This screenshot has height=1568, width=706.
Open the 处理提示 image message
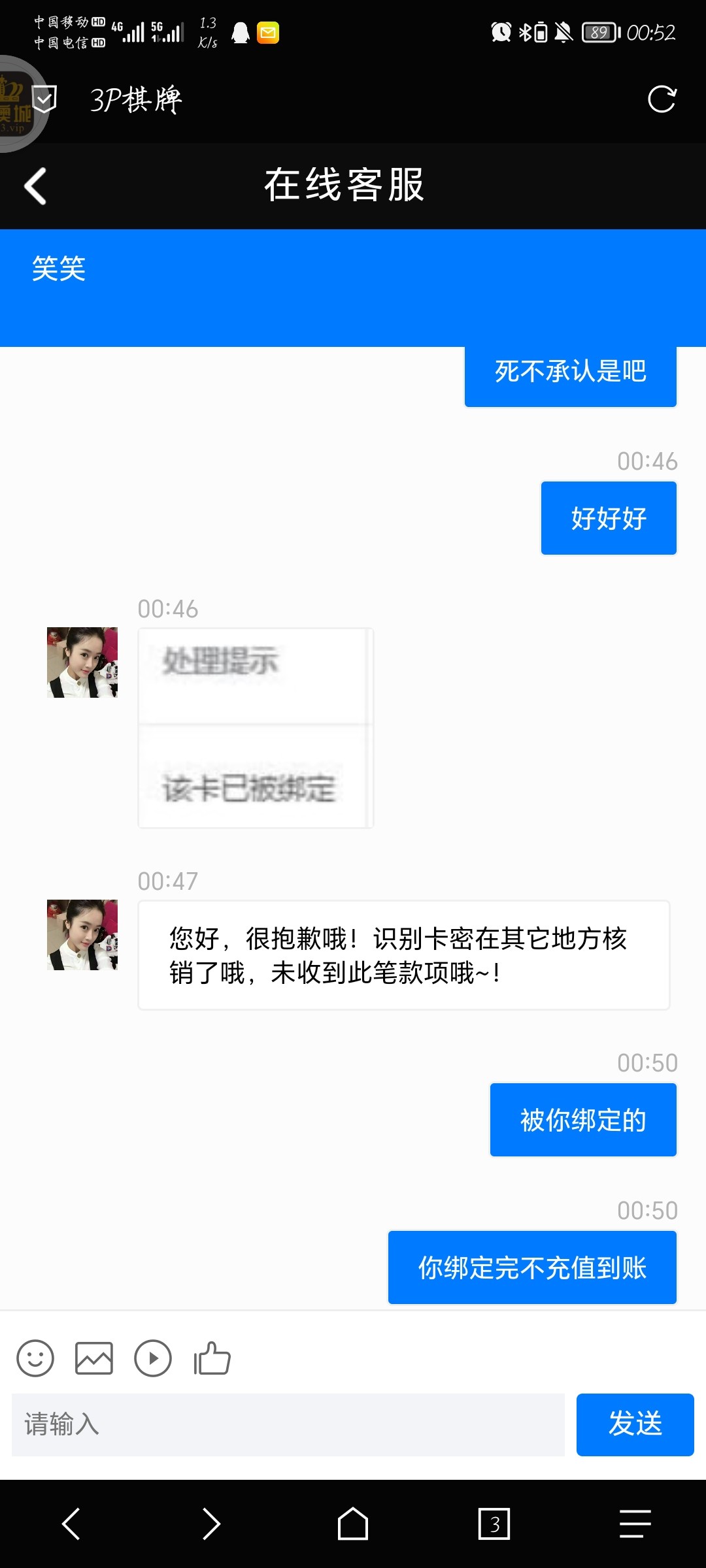tap(256, 728)
